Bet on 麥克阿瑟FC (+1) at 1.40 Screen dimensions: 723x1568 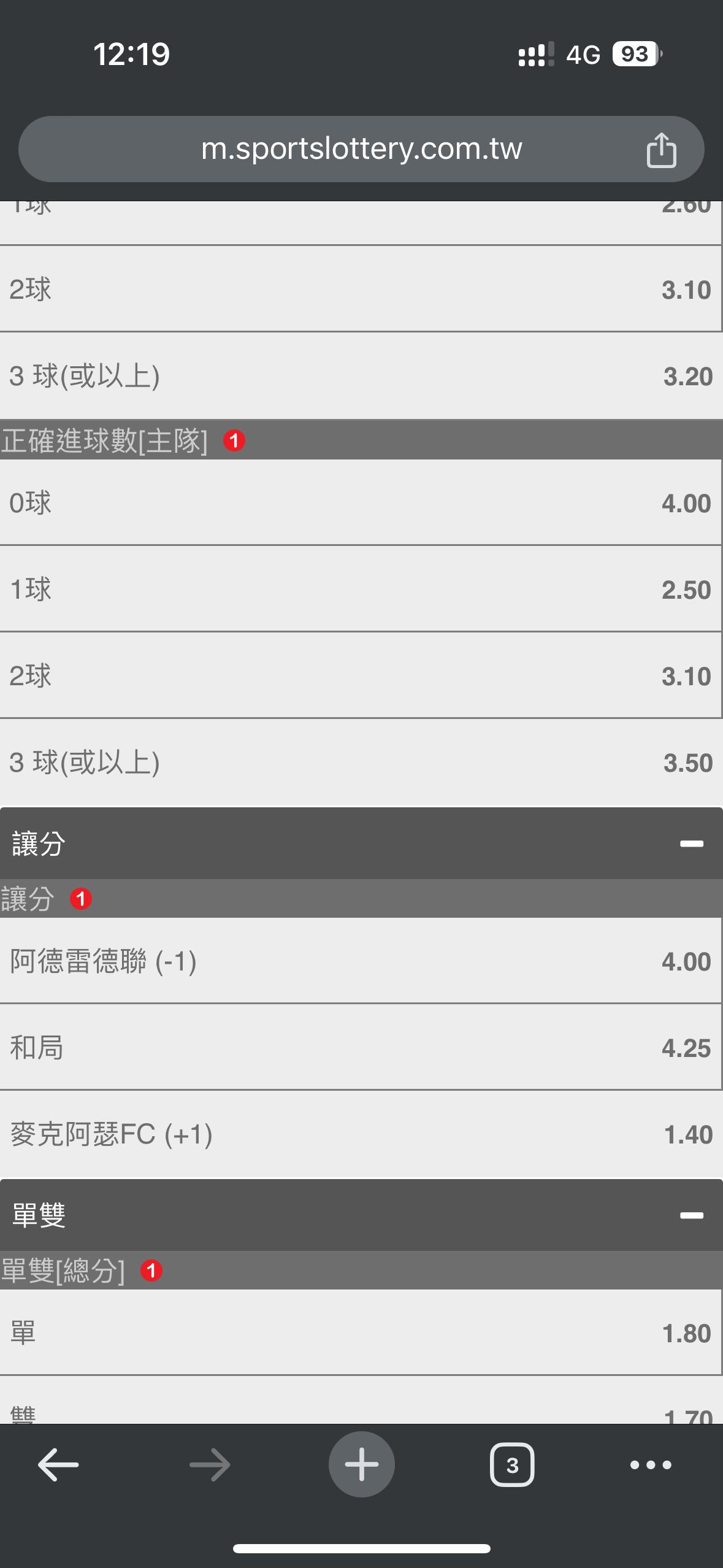(x=361, y=1134)
